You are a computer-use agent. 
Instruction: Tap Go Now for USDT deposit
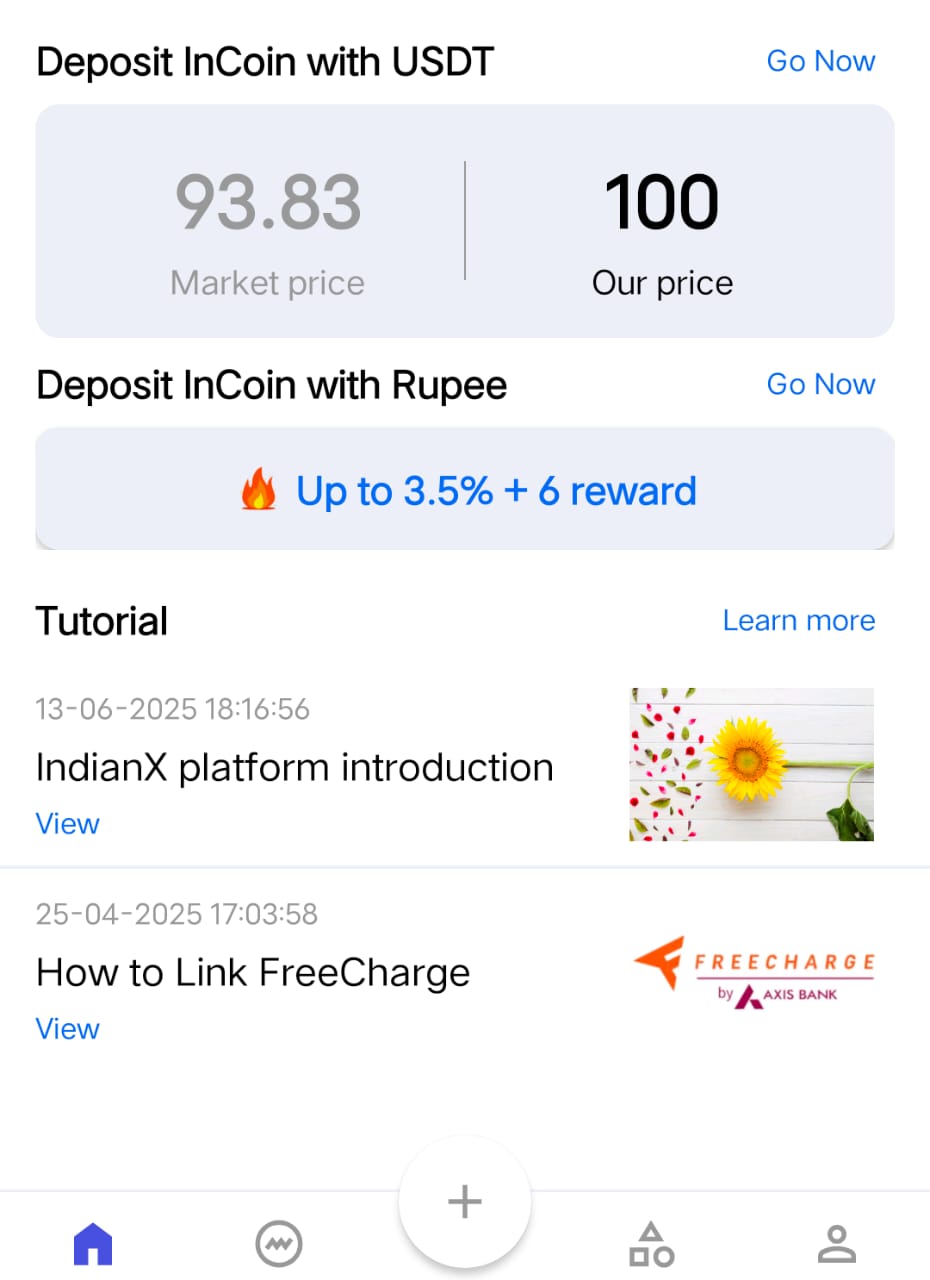pos(820,61)
